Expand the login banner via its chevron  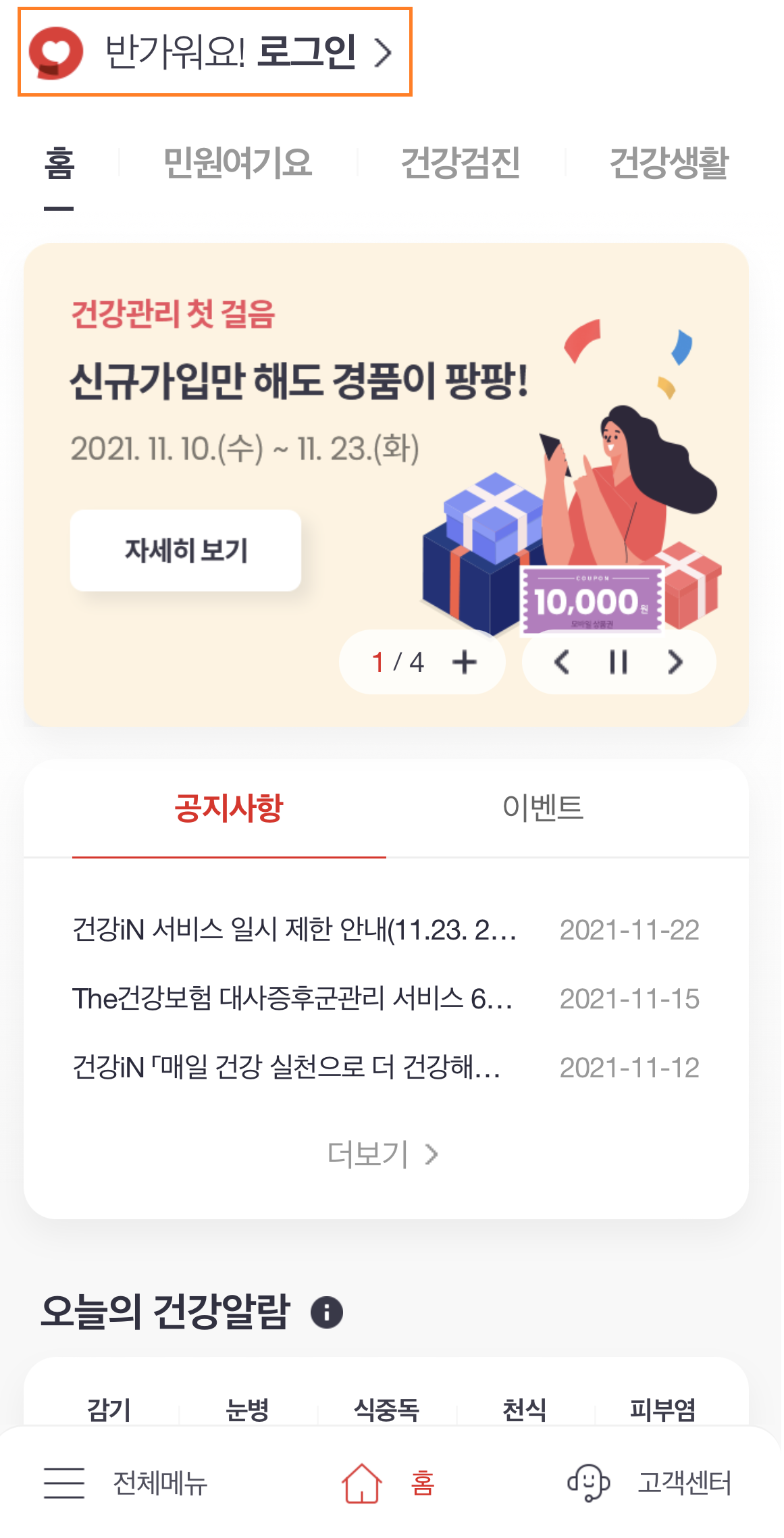pos(383,54)
